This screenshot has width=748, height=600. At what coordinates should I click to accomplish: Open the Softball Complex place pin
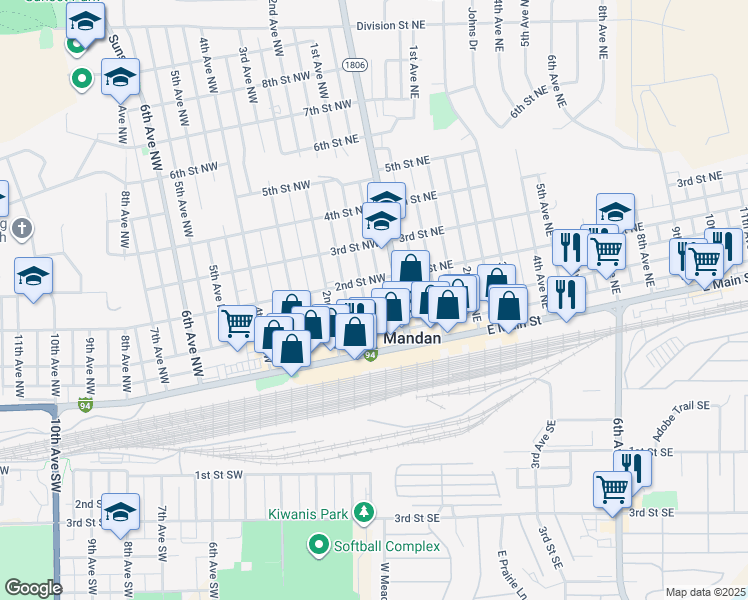point(319,546)
